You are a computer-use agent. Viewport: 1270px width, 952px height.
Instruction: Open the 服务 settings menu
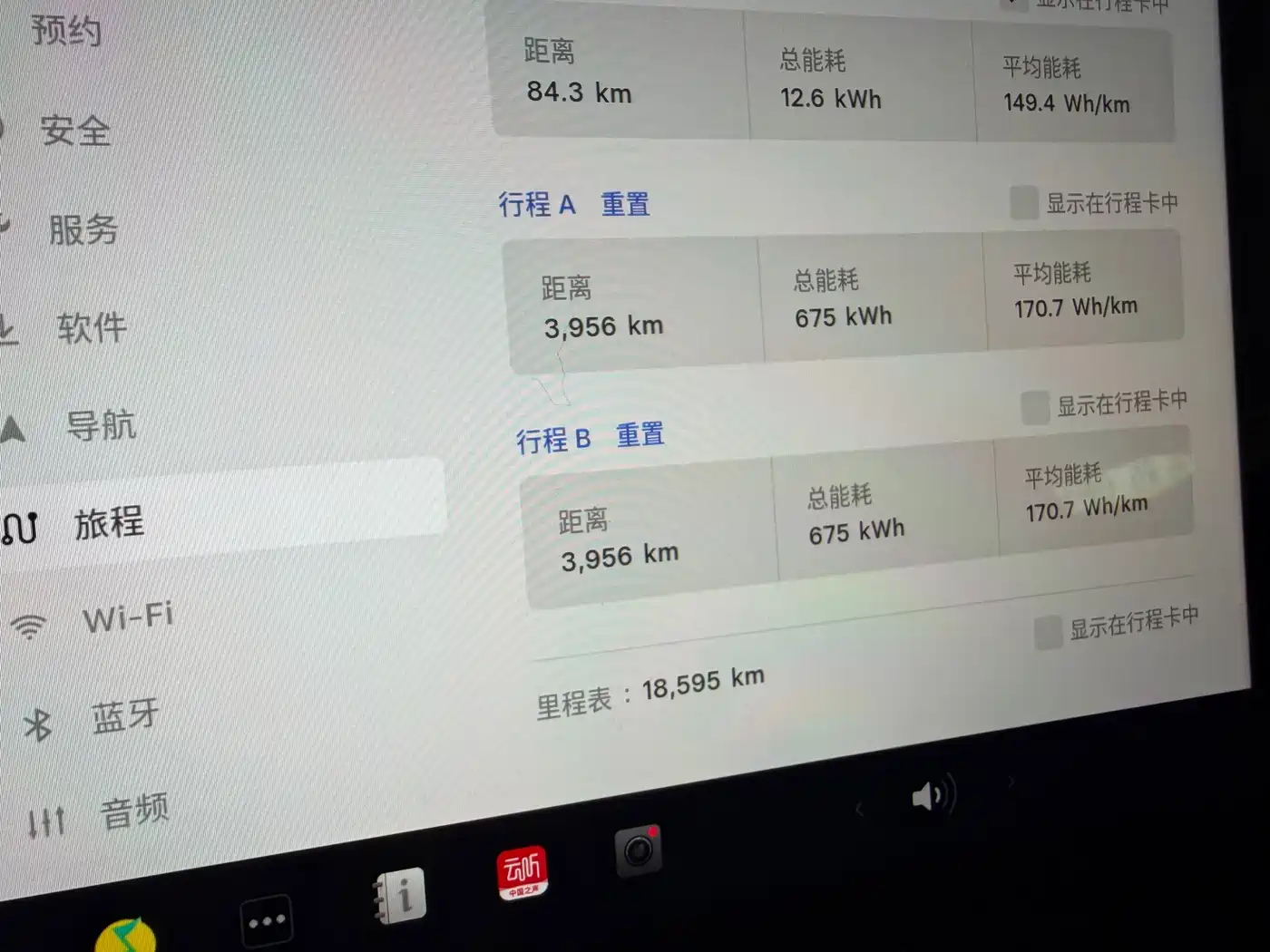(x=83, y=229)
